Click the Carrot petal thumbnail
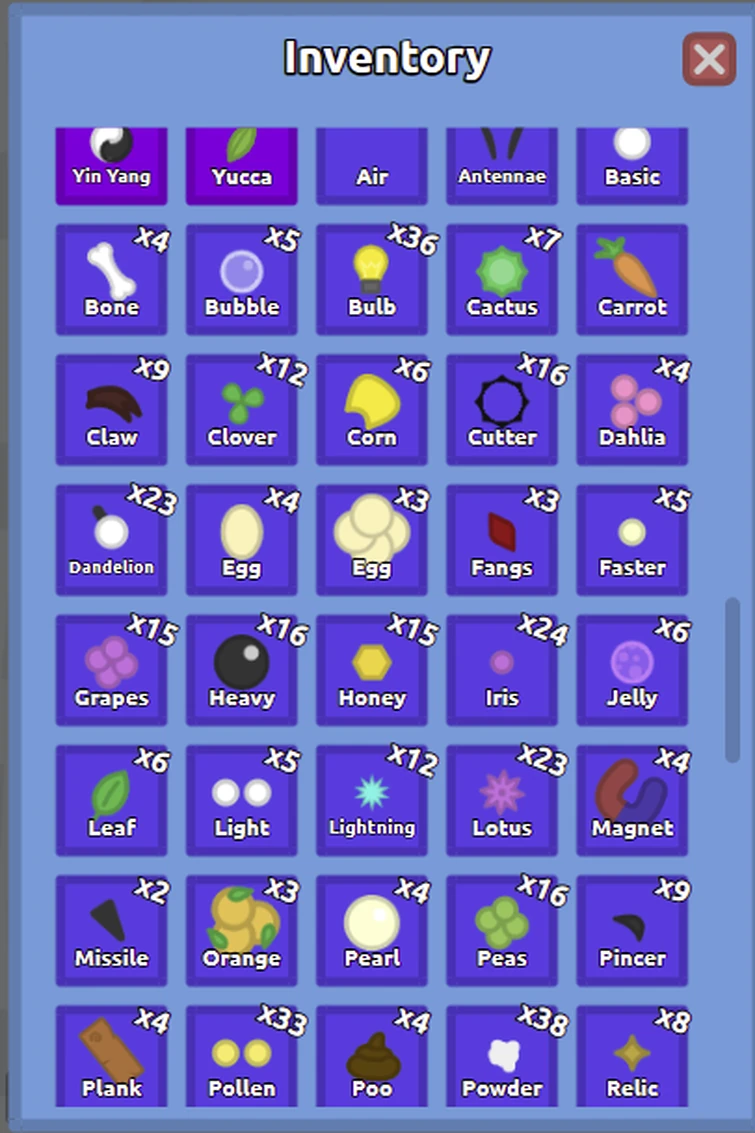The width and height of the screenshot is (755, 1133). [631, 280]
